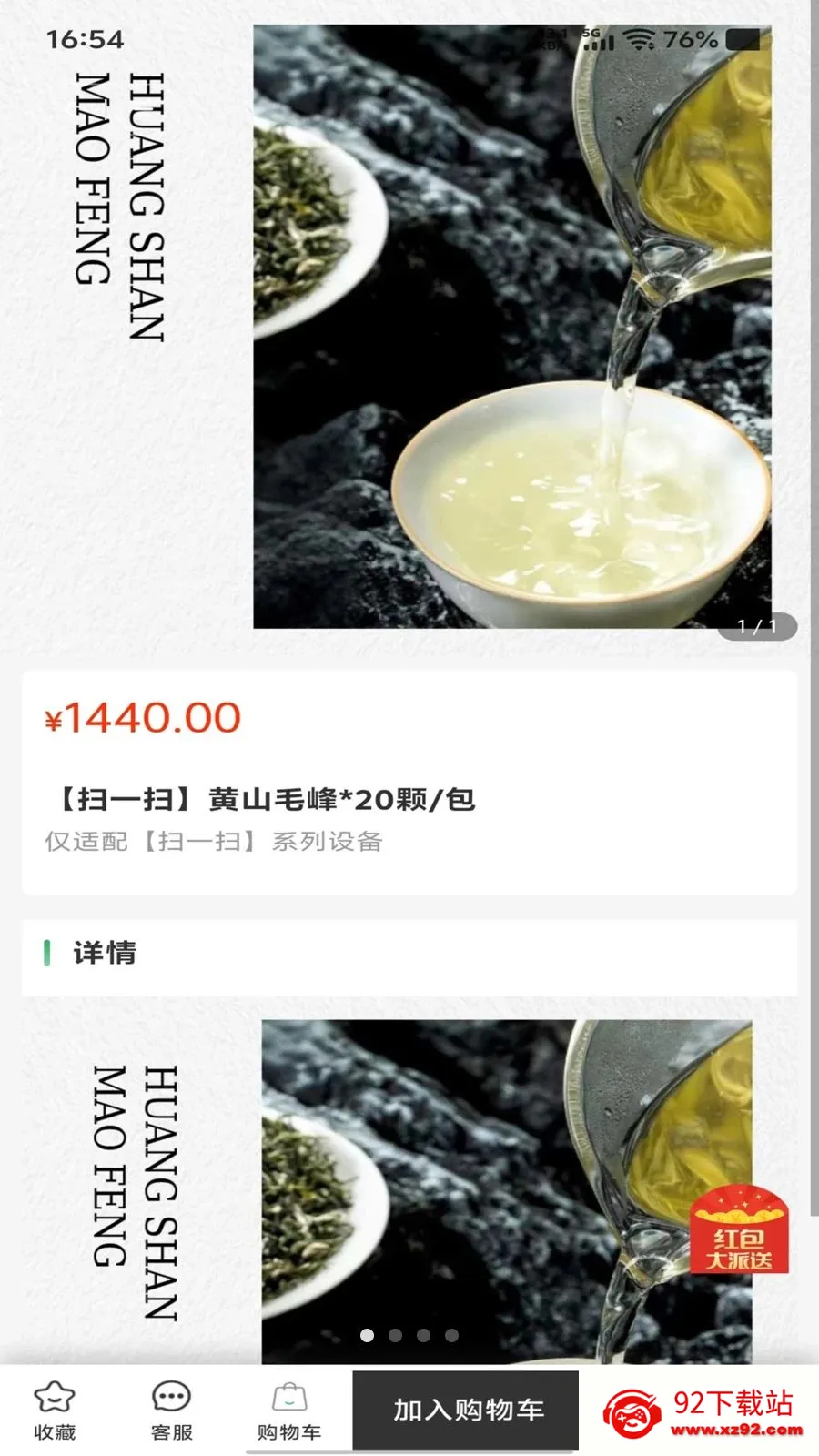The height and width of the screenshot is (1456, 819).
Task: Add this tea to favorites (收藏)
Action: tap(55, 1410)
